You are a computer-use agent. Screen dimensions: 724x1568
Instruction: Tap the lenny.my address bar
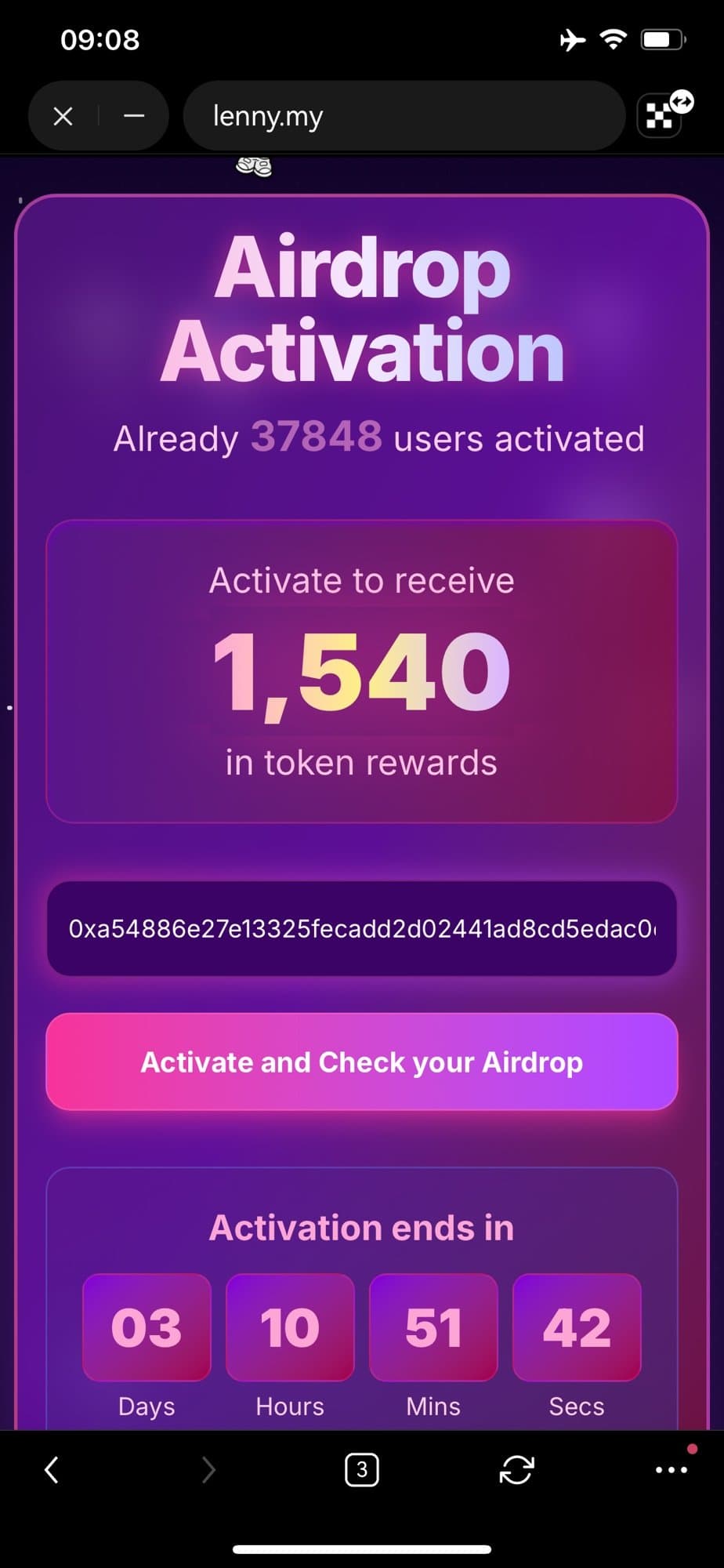[x=404, y=117]
